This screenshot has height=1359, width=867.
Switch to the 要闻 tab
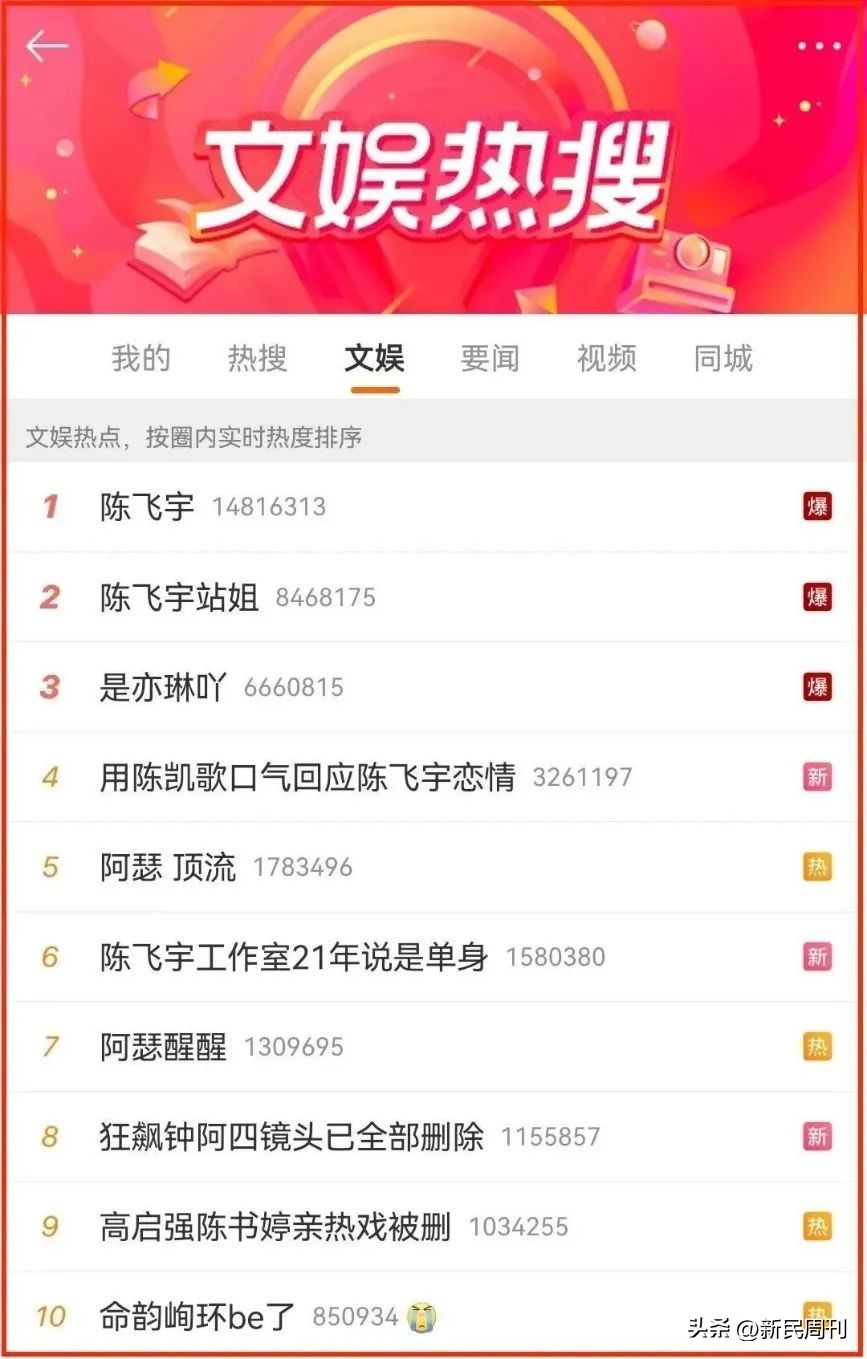click(x=489, y=360)
